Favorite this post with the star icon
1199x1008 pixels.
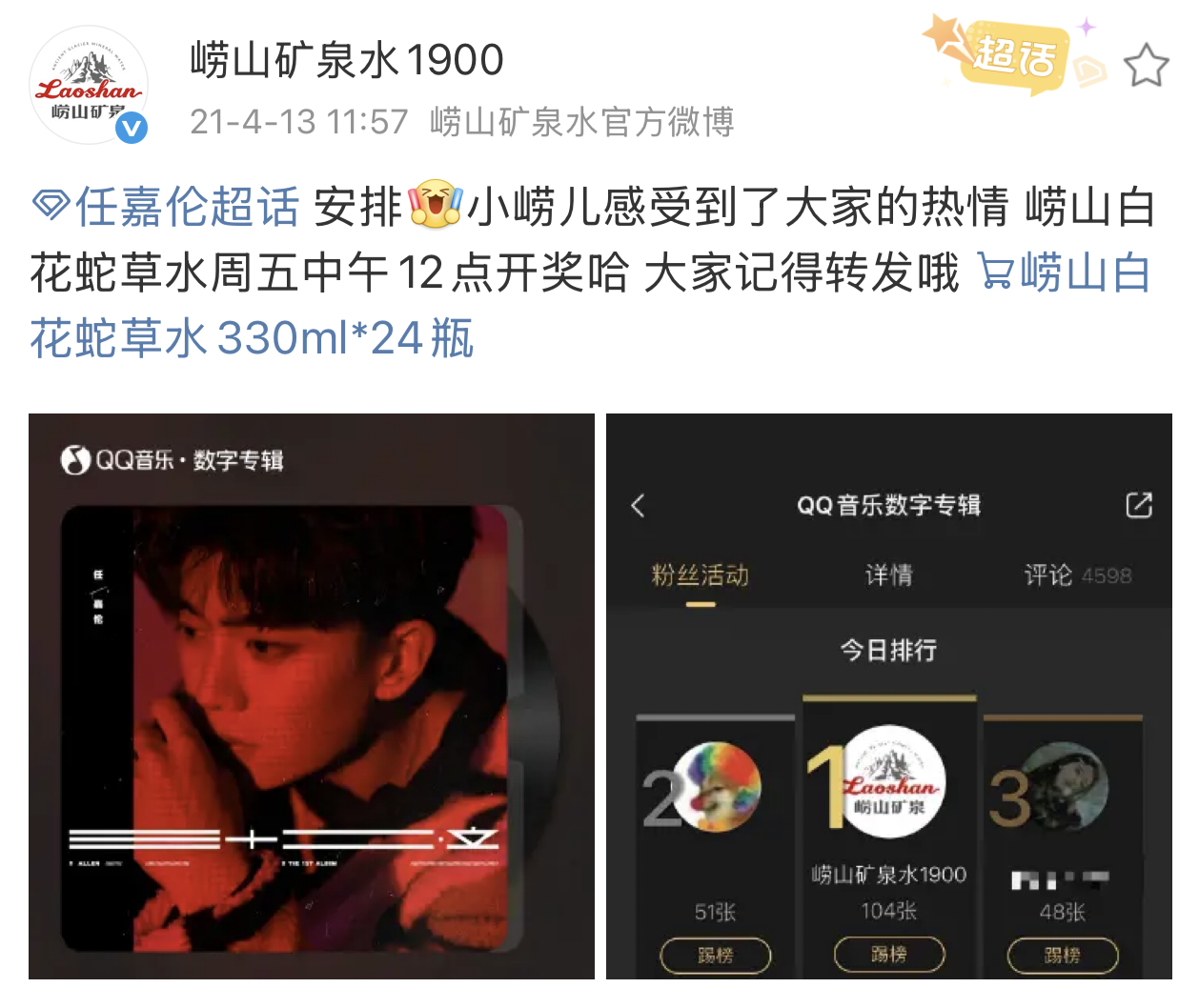(1145, 66)
